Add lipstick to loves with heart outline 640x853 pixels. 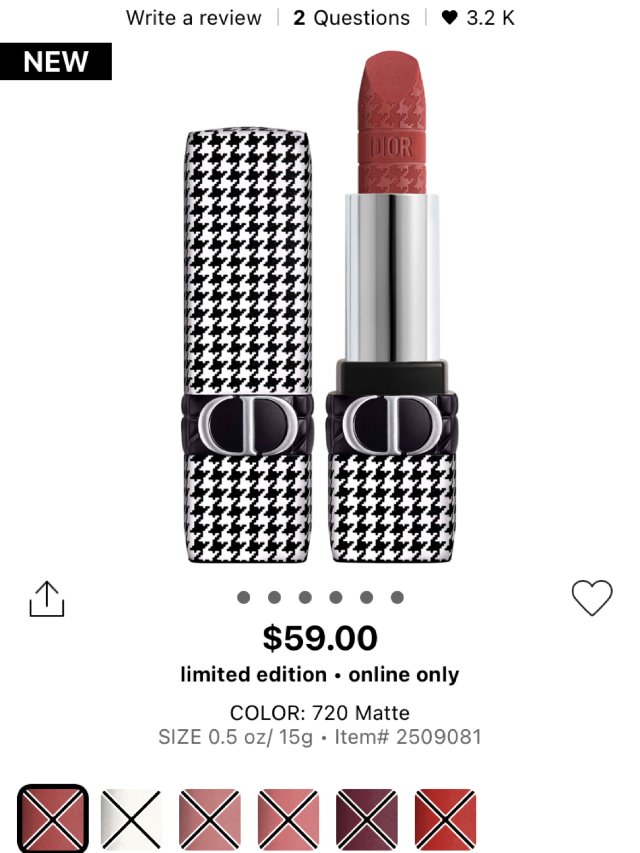591,598
